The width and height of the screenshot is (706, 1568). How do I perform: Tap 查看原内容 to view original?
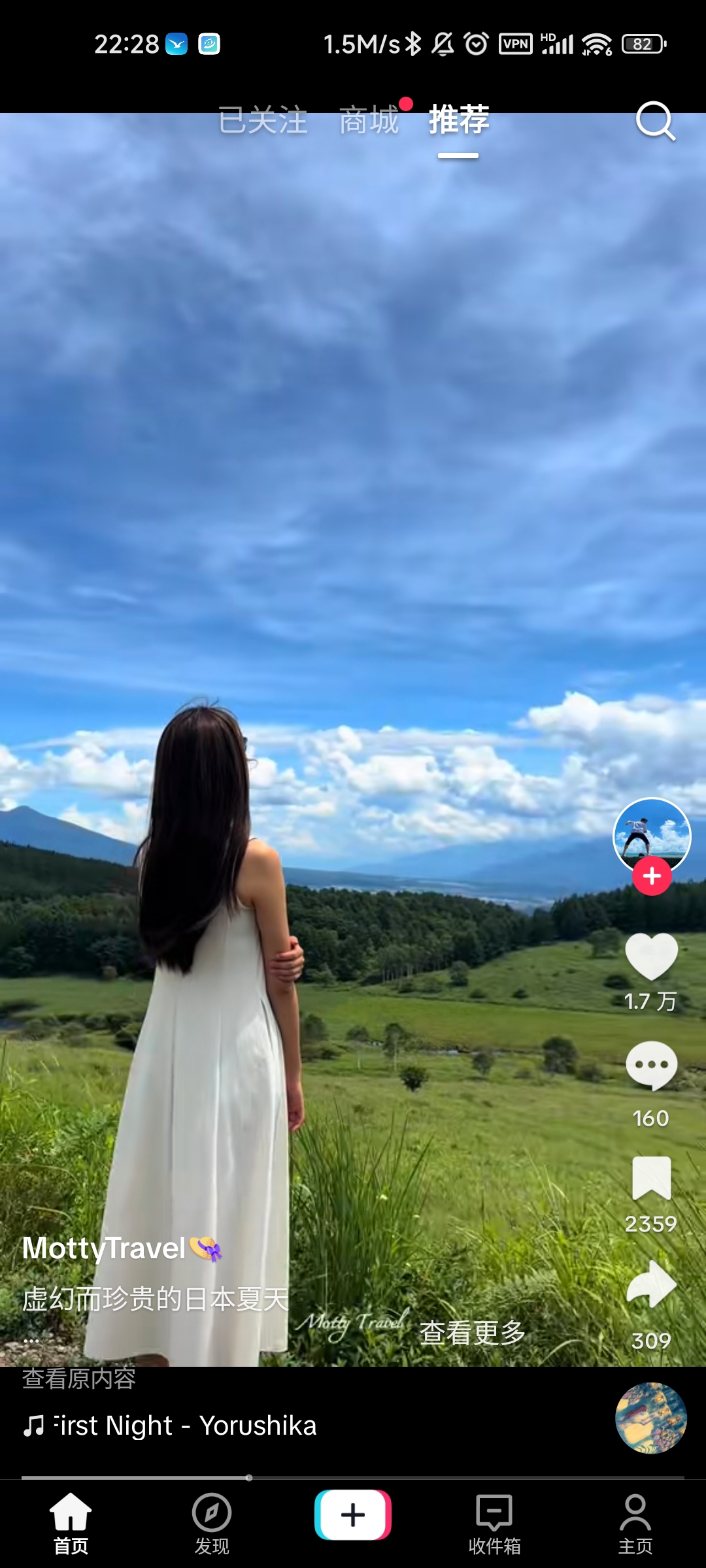coord(79,1379)
